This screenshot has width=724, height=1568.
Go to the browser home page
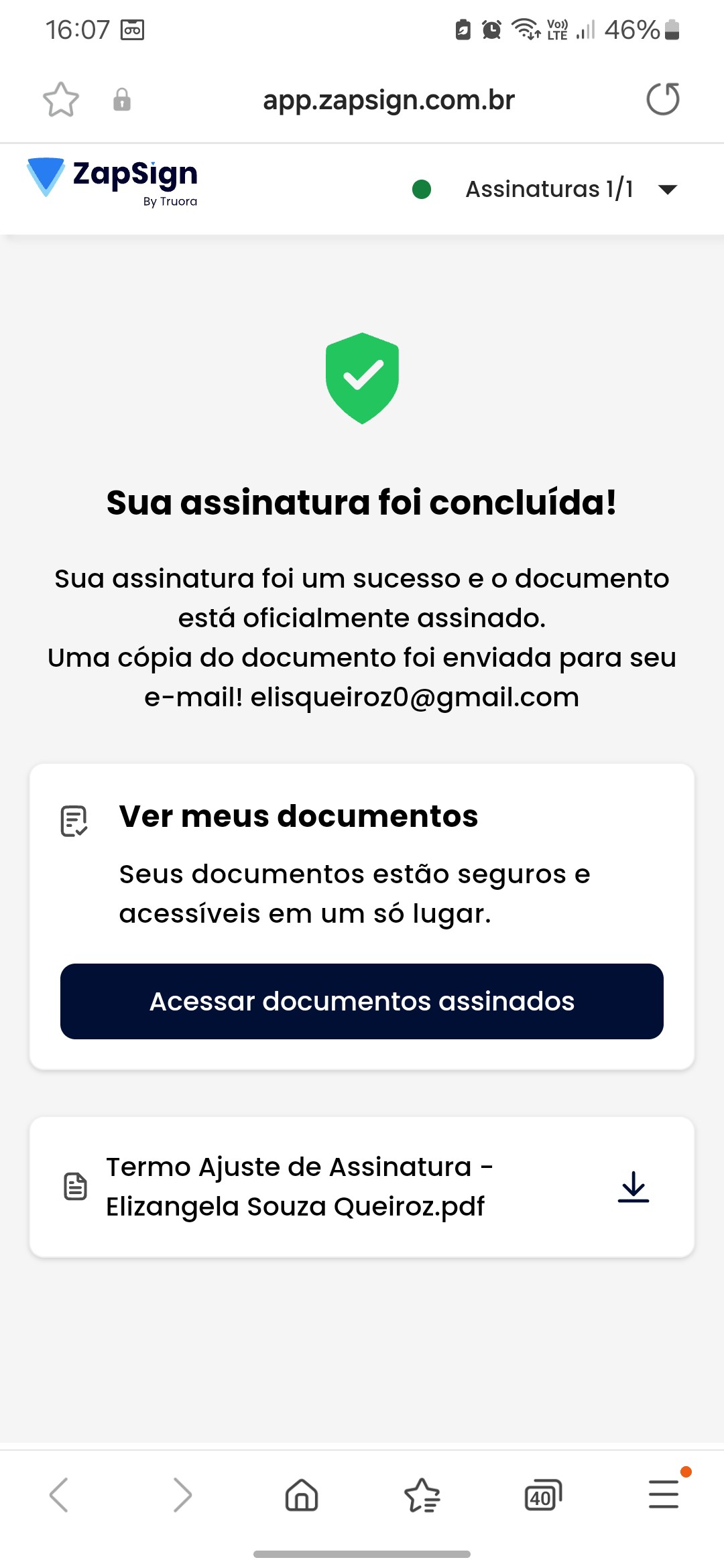point(302,1495)
